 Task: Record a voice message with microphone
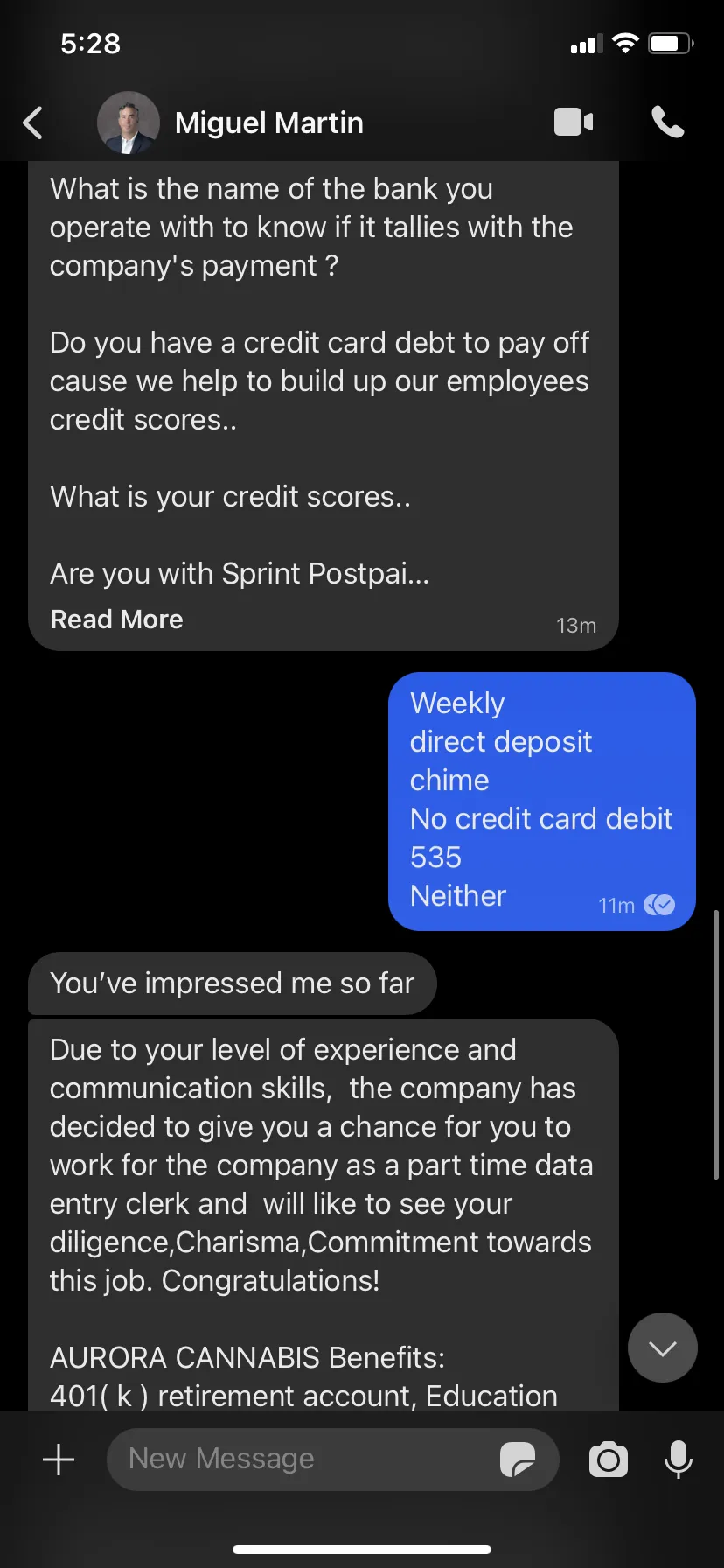click(x=679, y=1459)
